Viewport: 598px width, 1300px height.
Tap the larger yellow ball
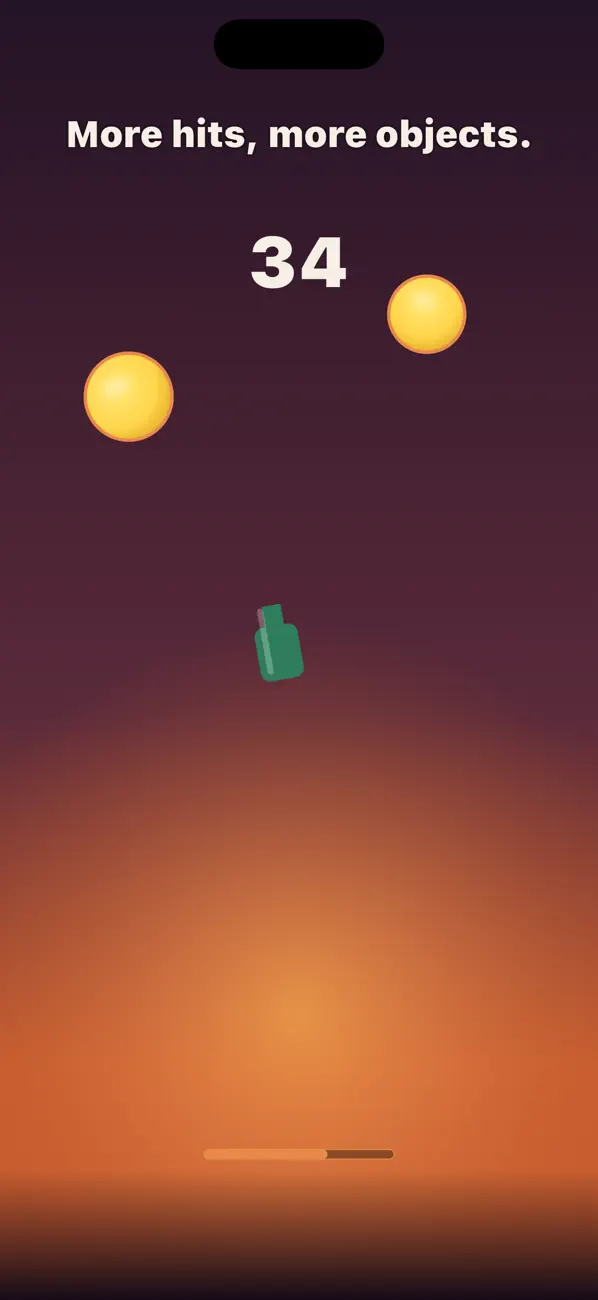pyautogui.click(x=129, y=396)
